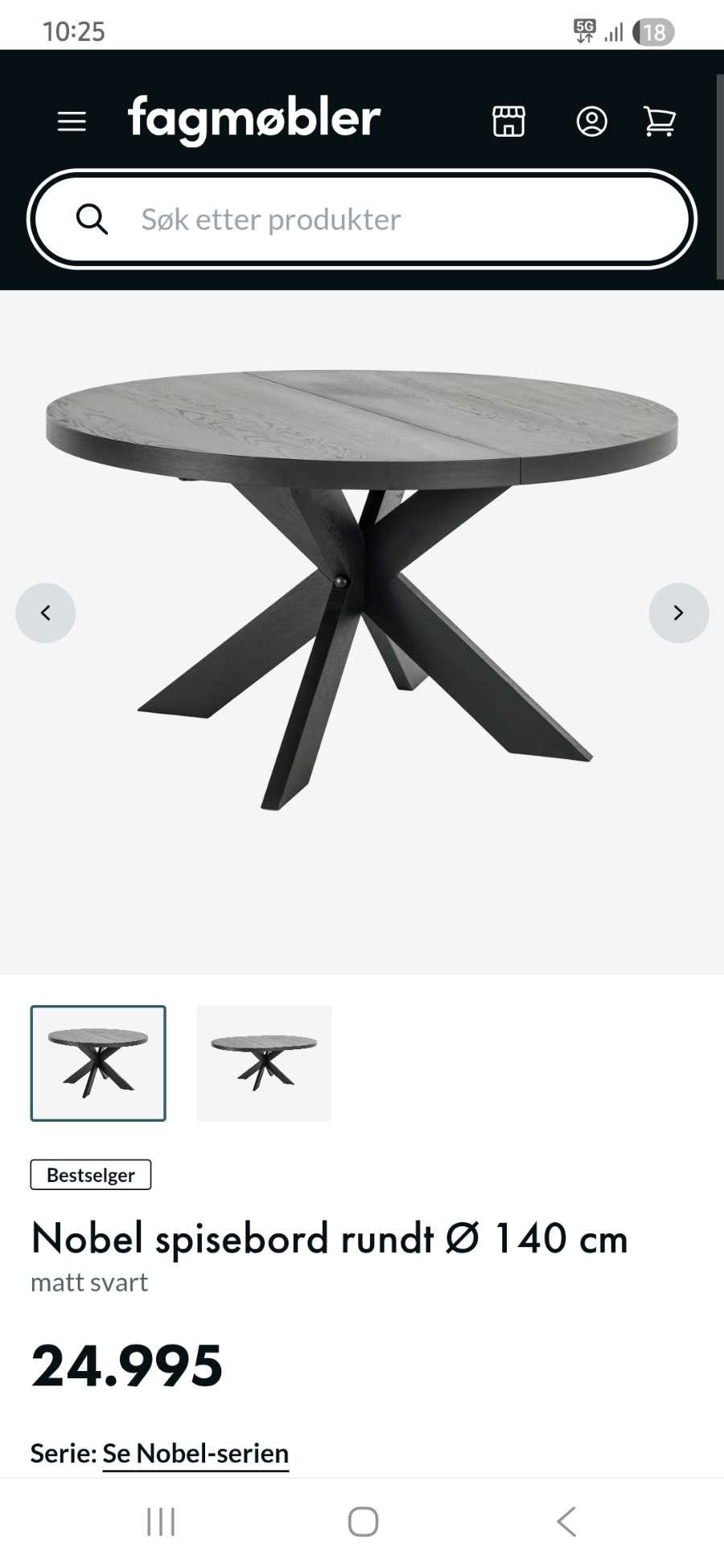Show the previous product image
Image resolution: width=724 pixels, height=1568 pixels.
[46, 613]
